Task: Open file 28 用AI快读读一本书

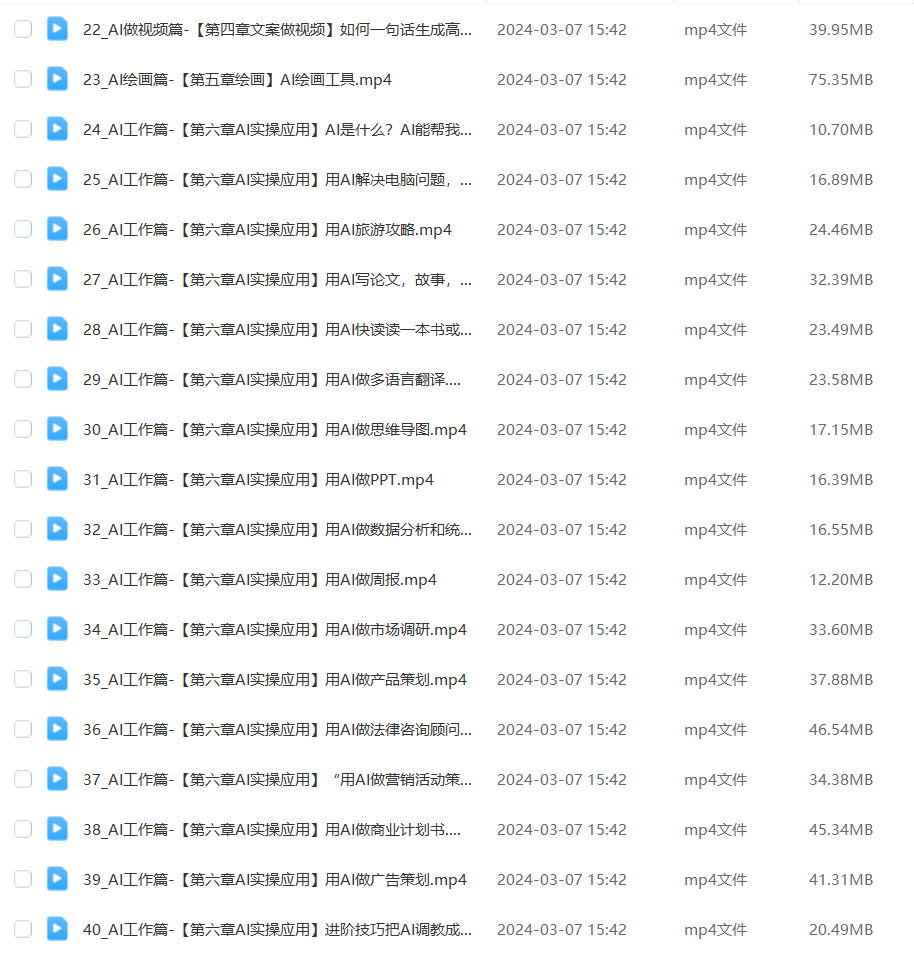Action: (277, 329)
